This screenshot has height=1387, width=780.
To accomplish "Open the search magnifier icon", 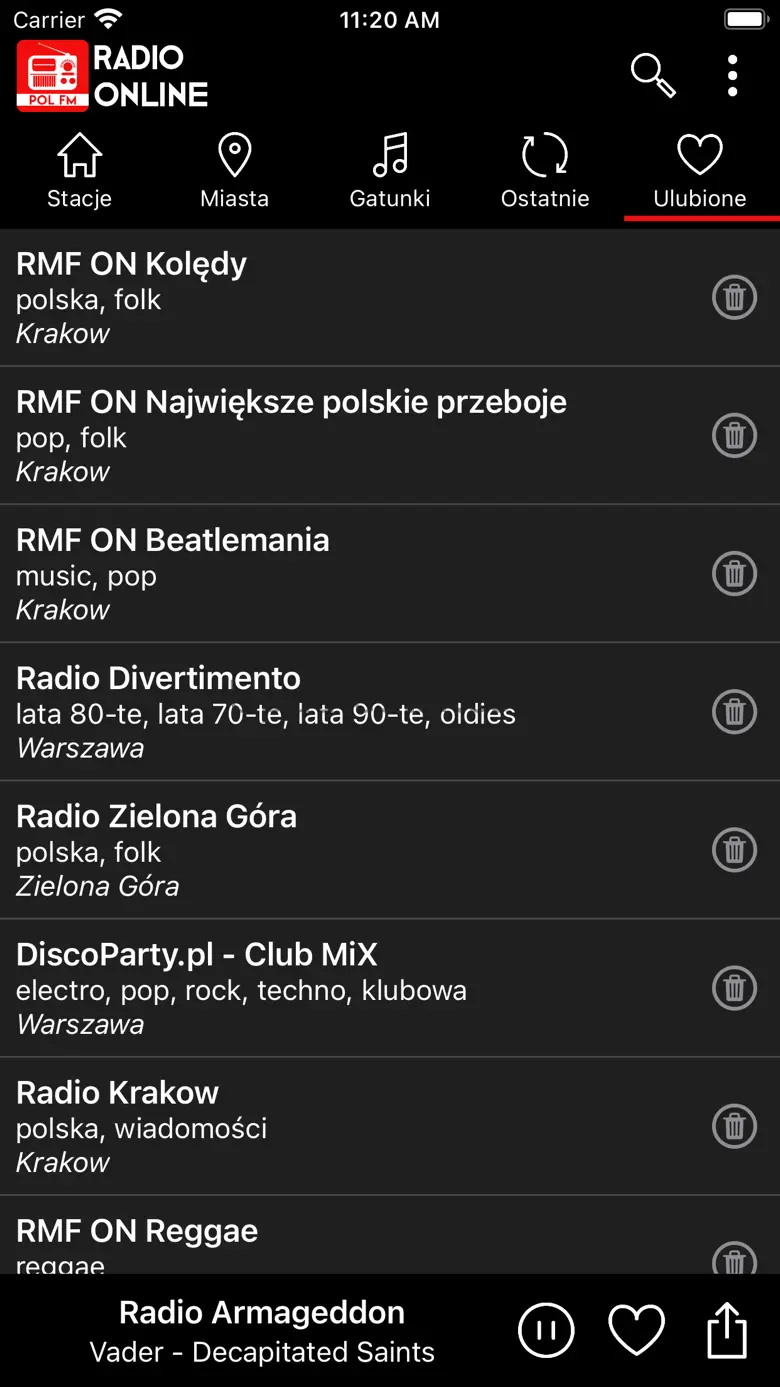I will (x=652, y=75).
